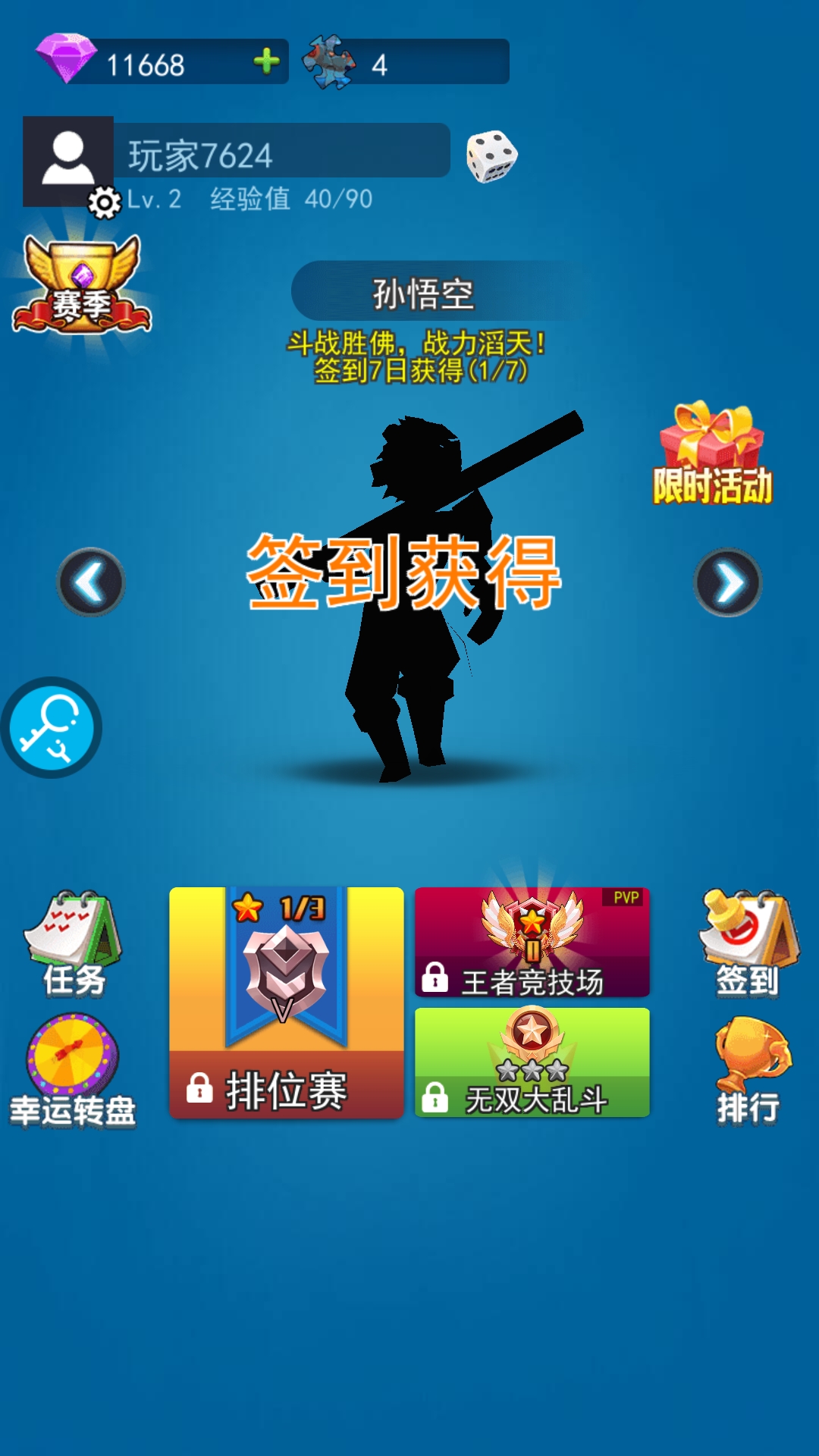Tap the dice to randomize player name
819x1456 pixels.
[x=491, y=157]
